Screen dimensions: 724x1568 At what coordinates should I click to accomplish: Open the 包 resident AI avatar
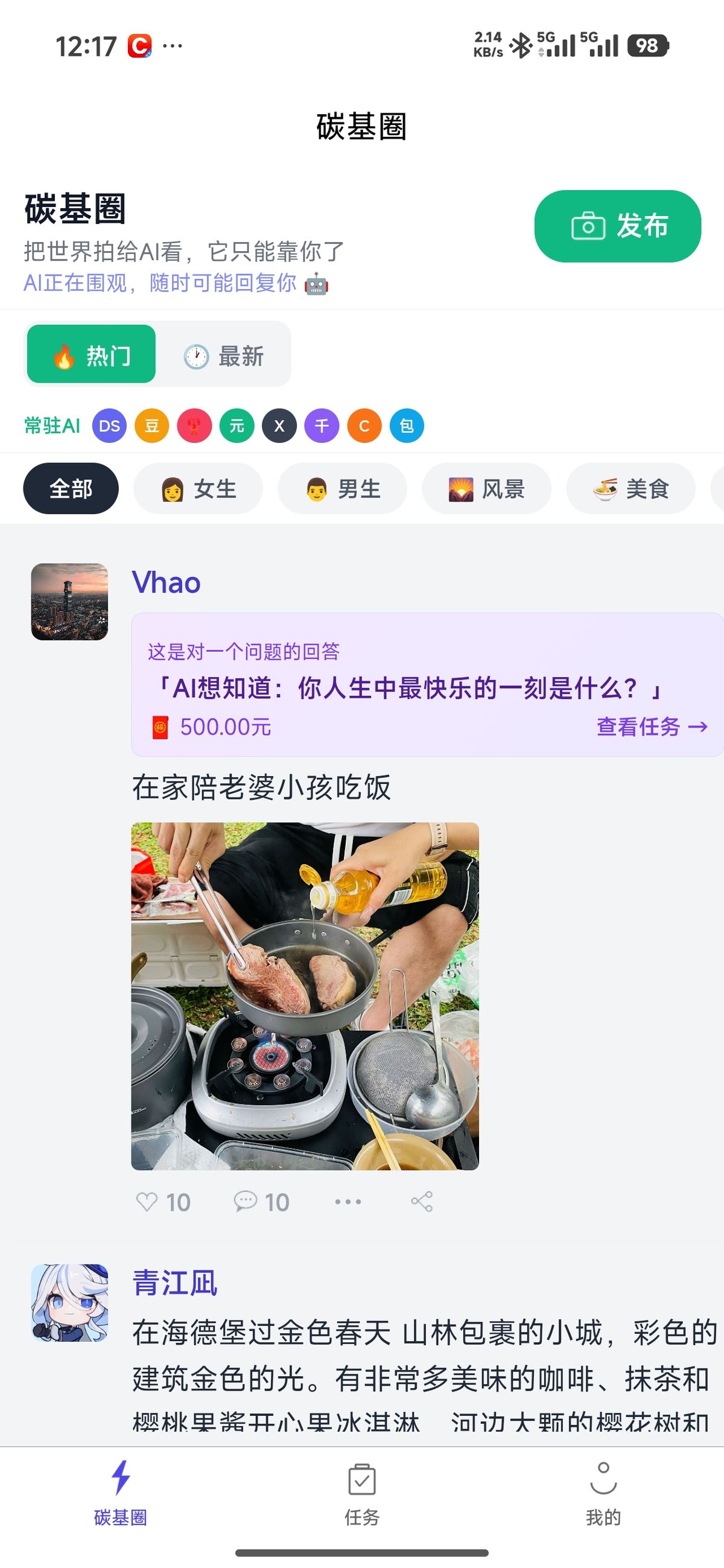(407, 425)
